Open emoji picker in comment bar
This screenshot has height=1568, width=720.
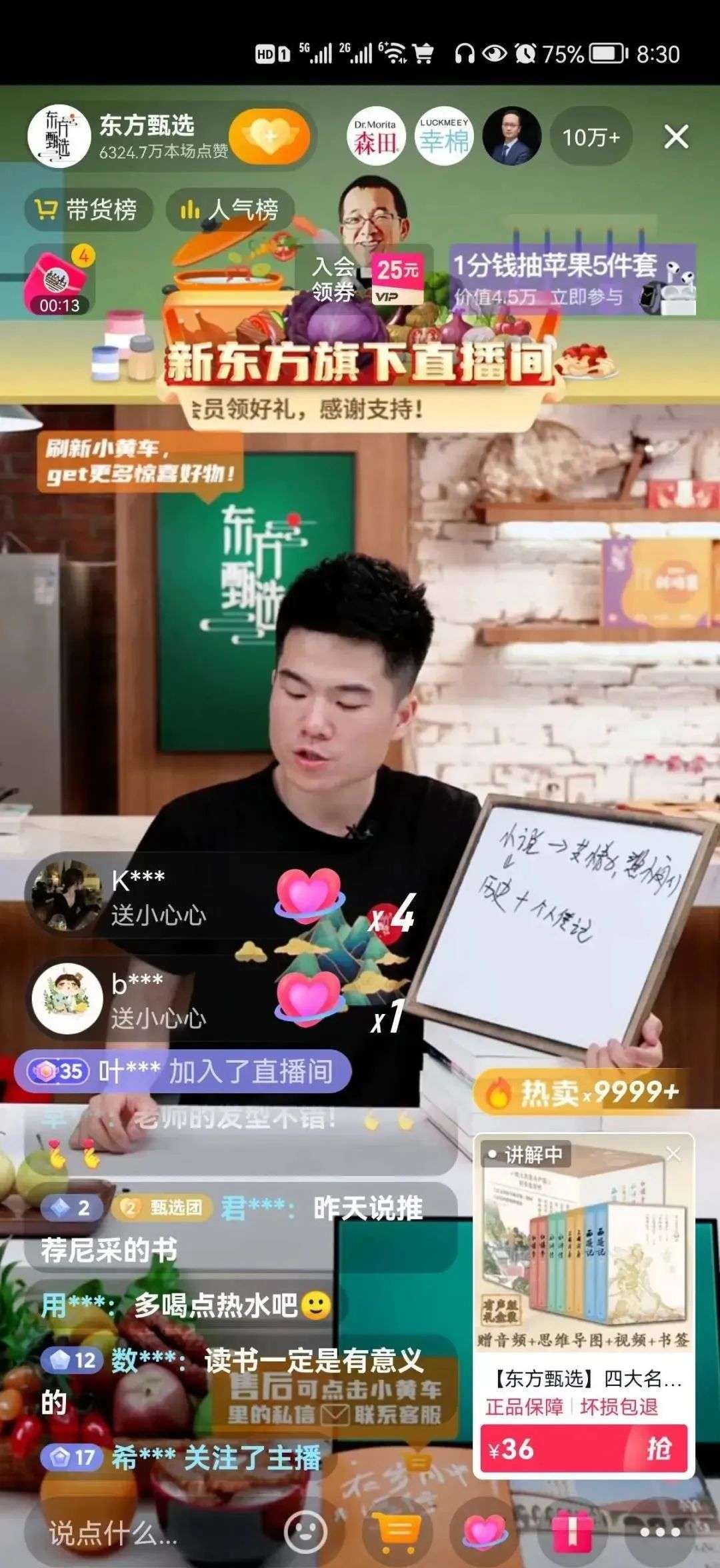305,1532
